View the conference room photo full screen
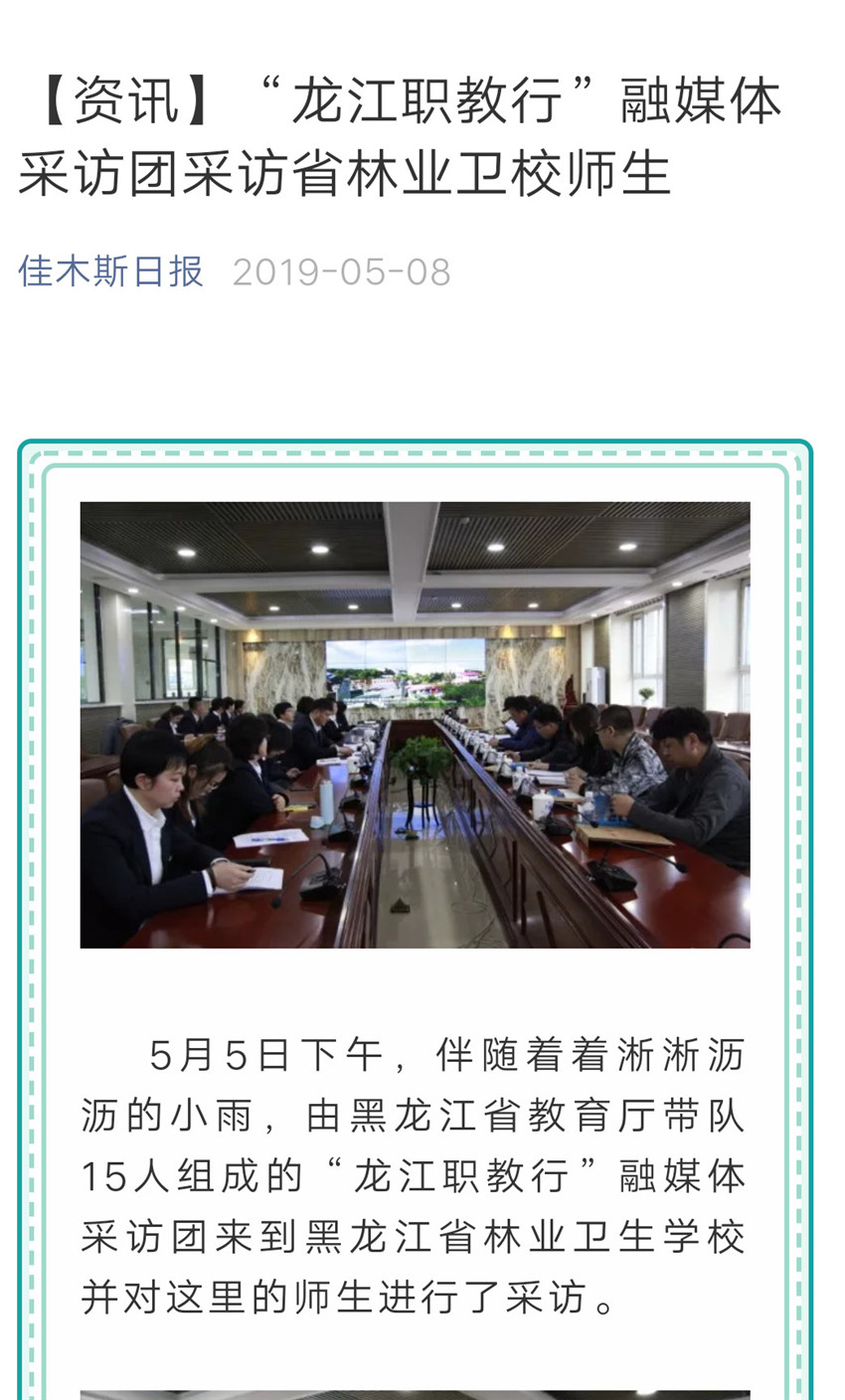Viewport: 845px width, 1400px height. (415, 725)
